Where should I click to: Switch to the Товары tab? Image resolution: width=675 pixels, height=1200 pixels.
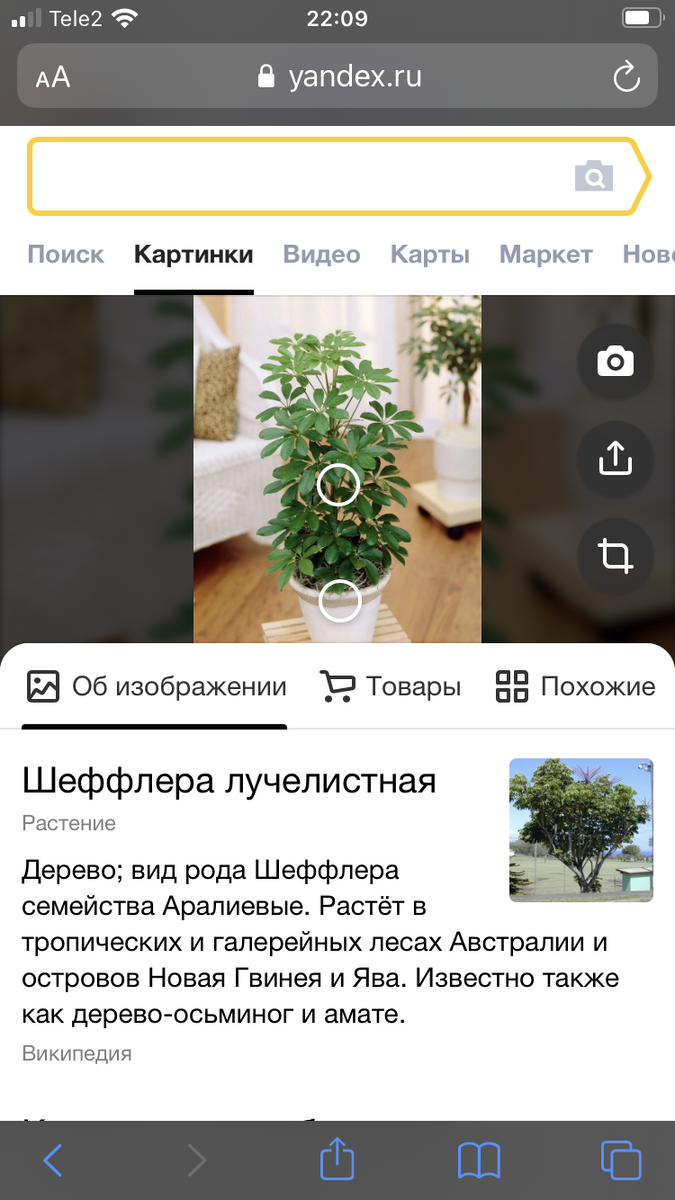coord(391,687)
